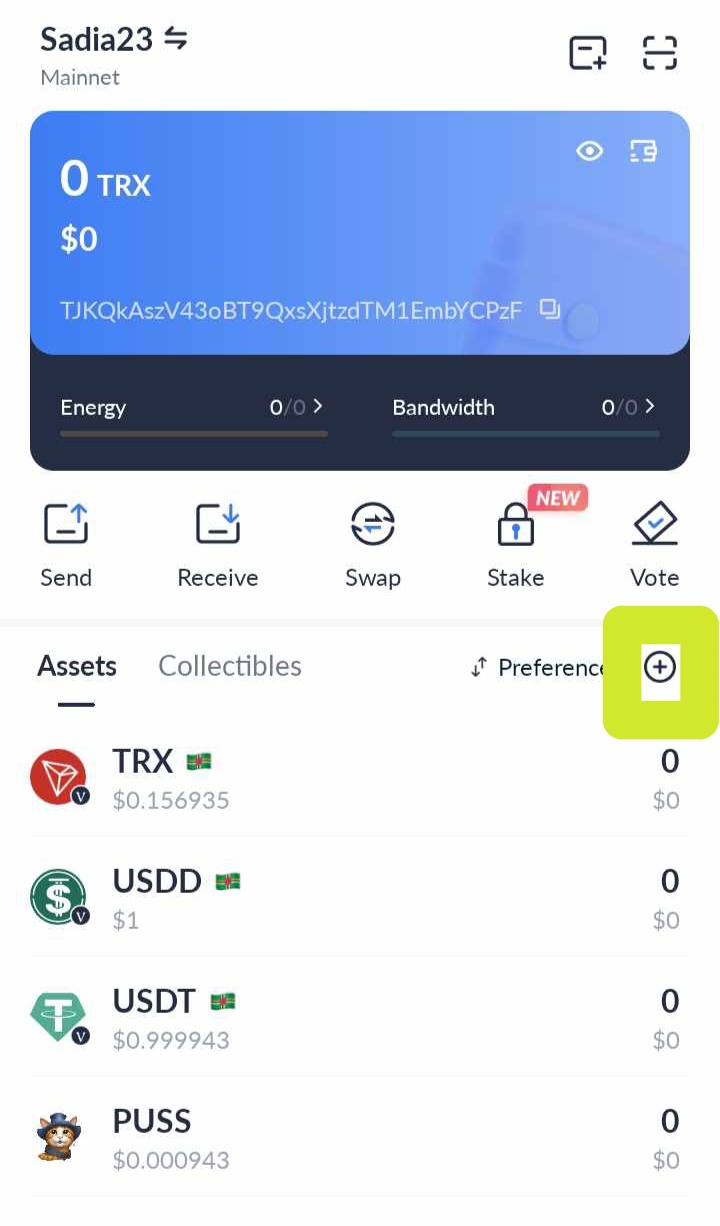The width and height of the screenshot is (720, 1226).
Task: Open the Receive option
Action: 217,546
